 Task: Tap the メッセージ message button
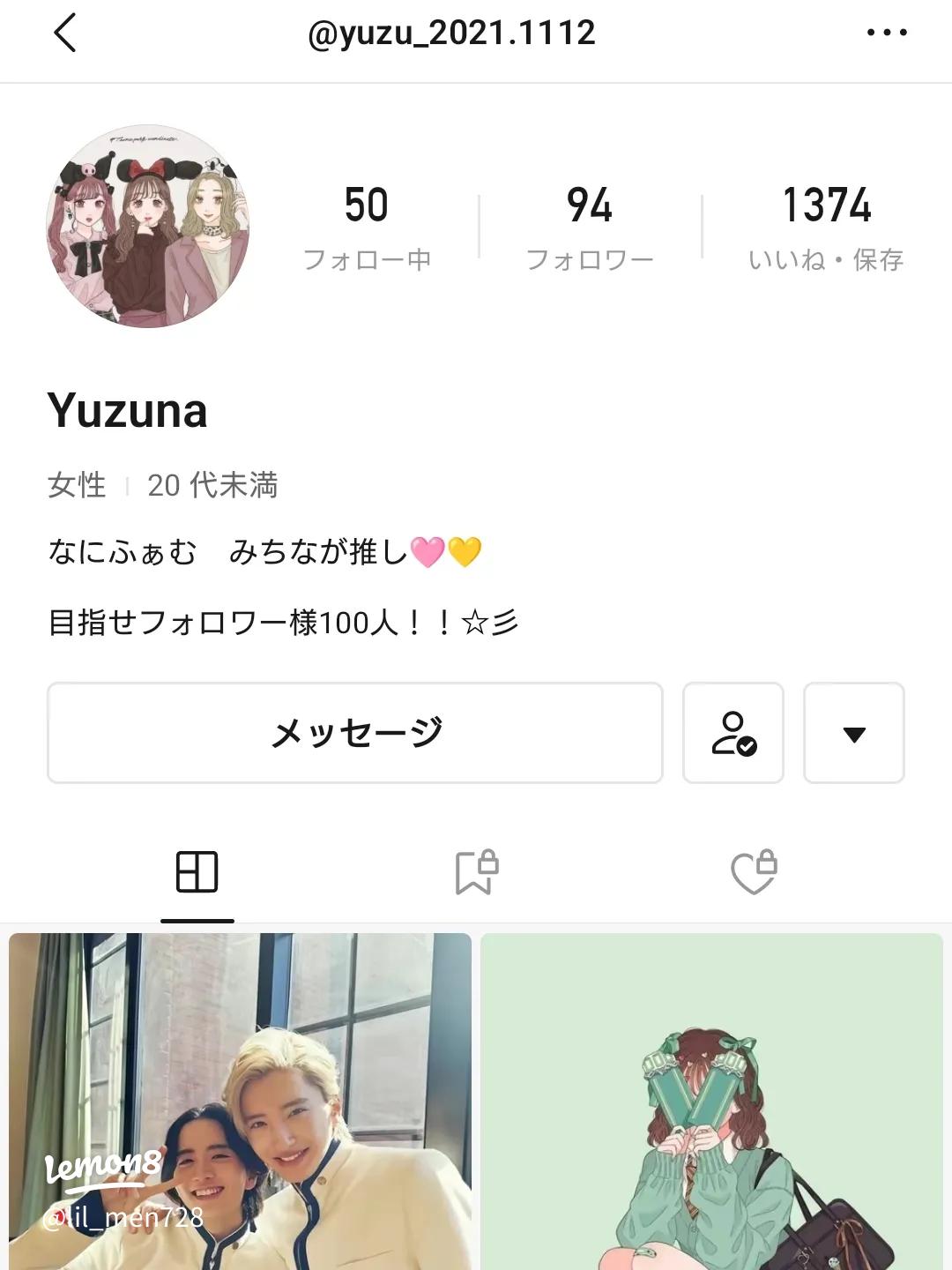[x=355, y=733]
